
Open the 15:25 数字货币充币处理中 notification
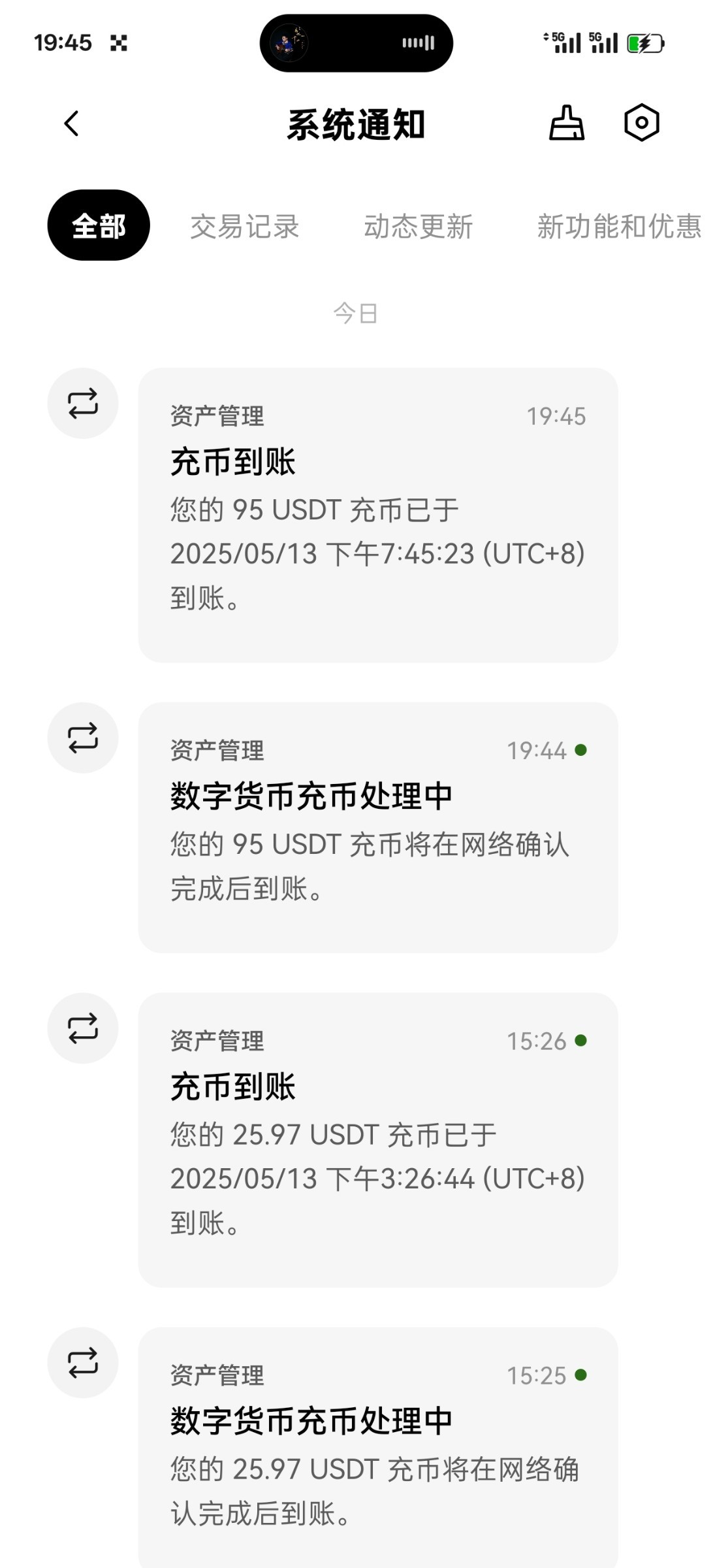[x=377, y=1444]
